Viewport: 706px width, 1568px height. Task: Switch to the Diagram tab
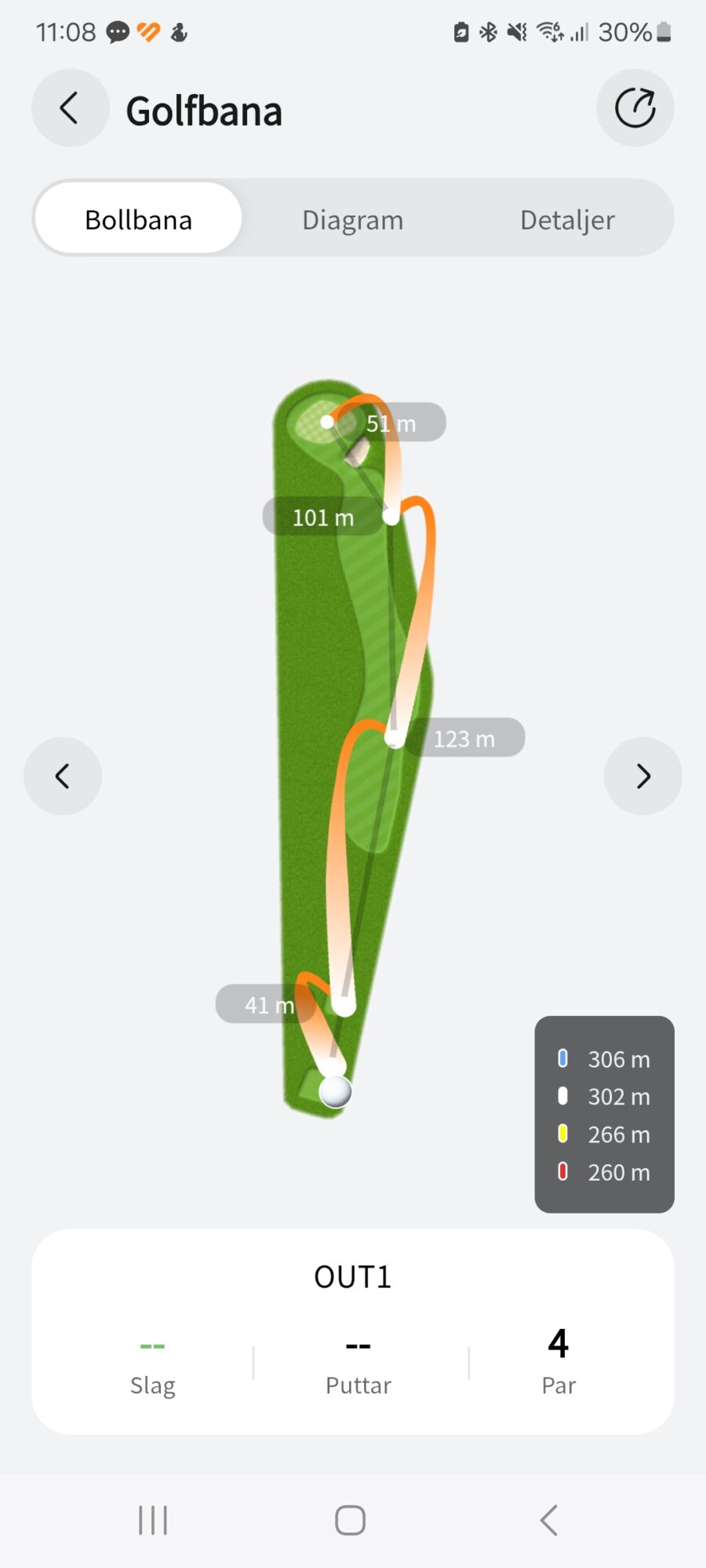(352, 220)
